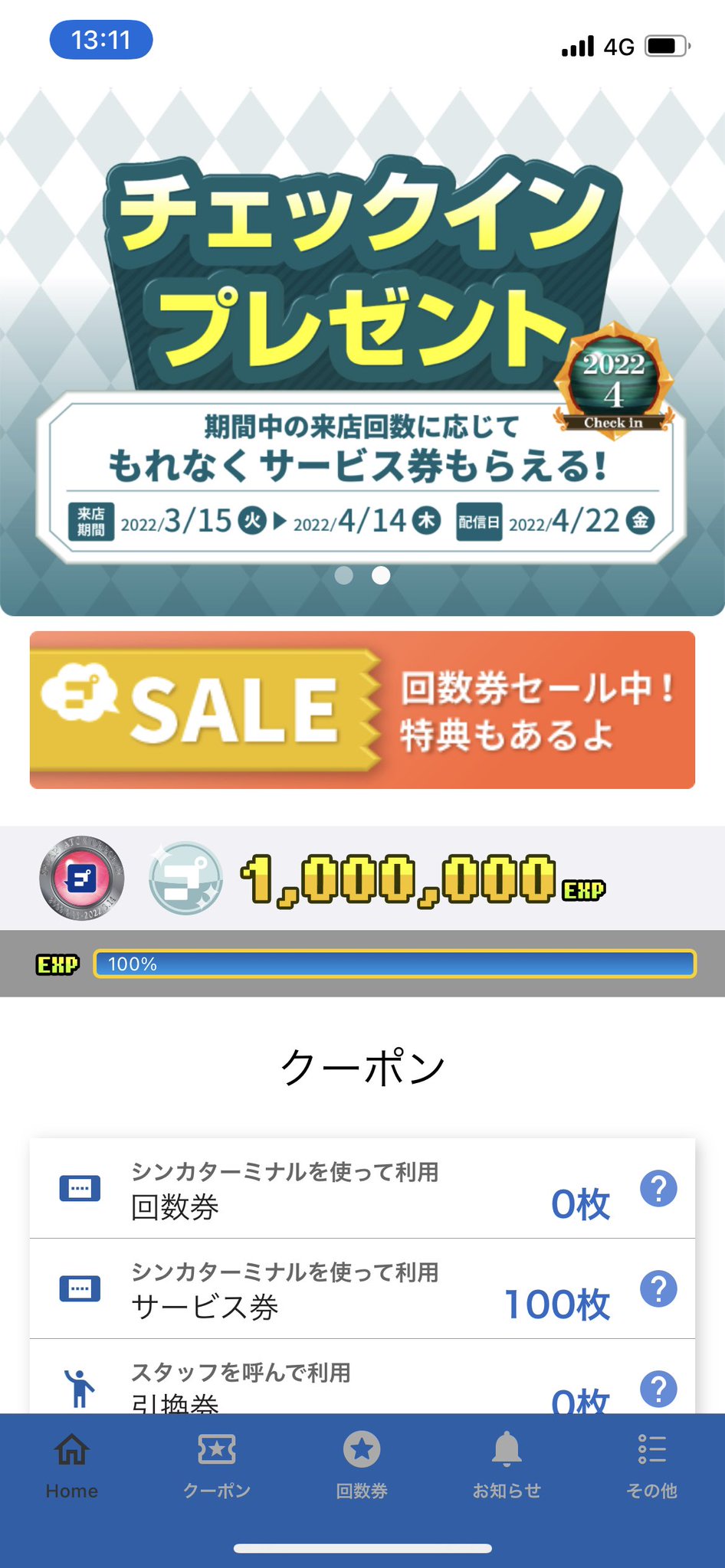The height and width of the screenshot is (1568, 725).
Task: Open the 引換券 coupon row
Action: 362,1377
